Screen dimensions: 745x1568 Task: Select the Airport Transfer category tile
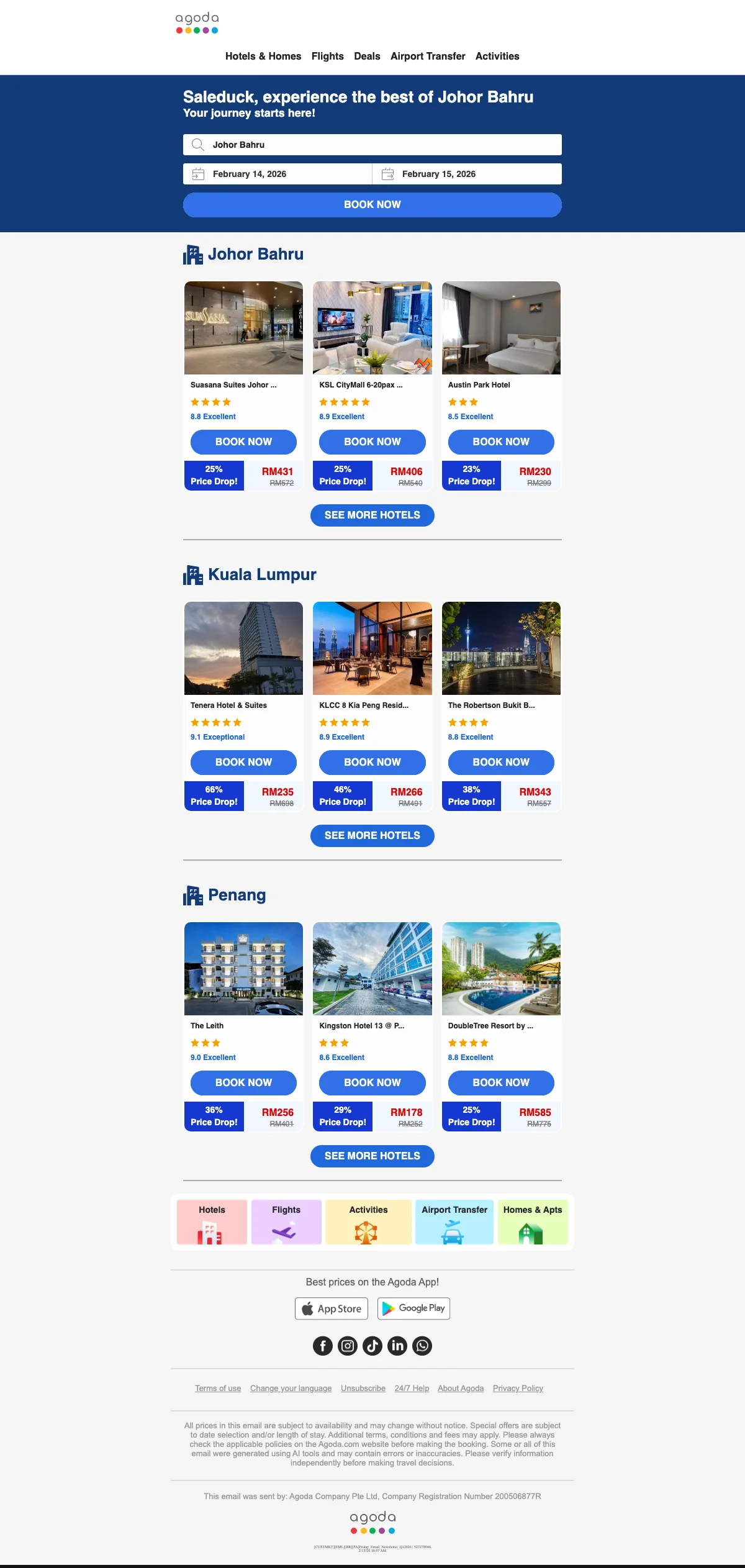[454, 1221]
